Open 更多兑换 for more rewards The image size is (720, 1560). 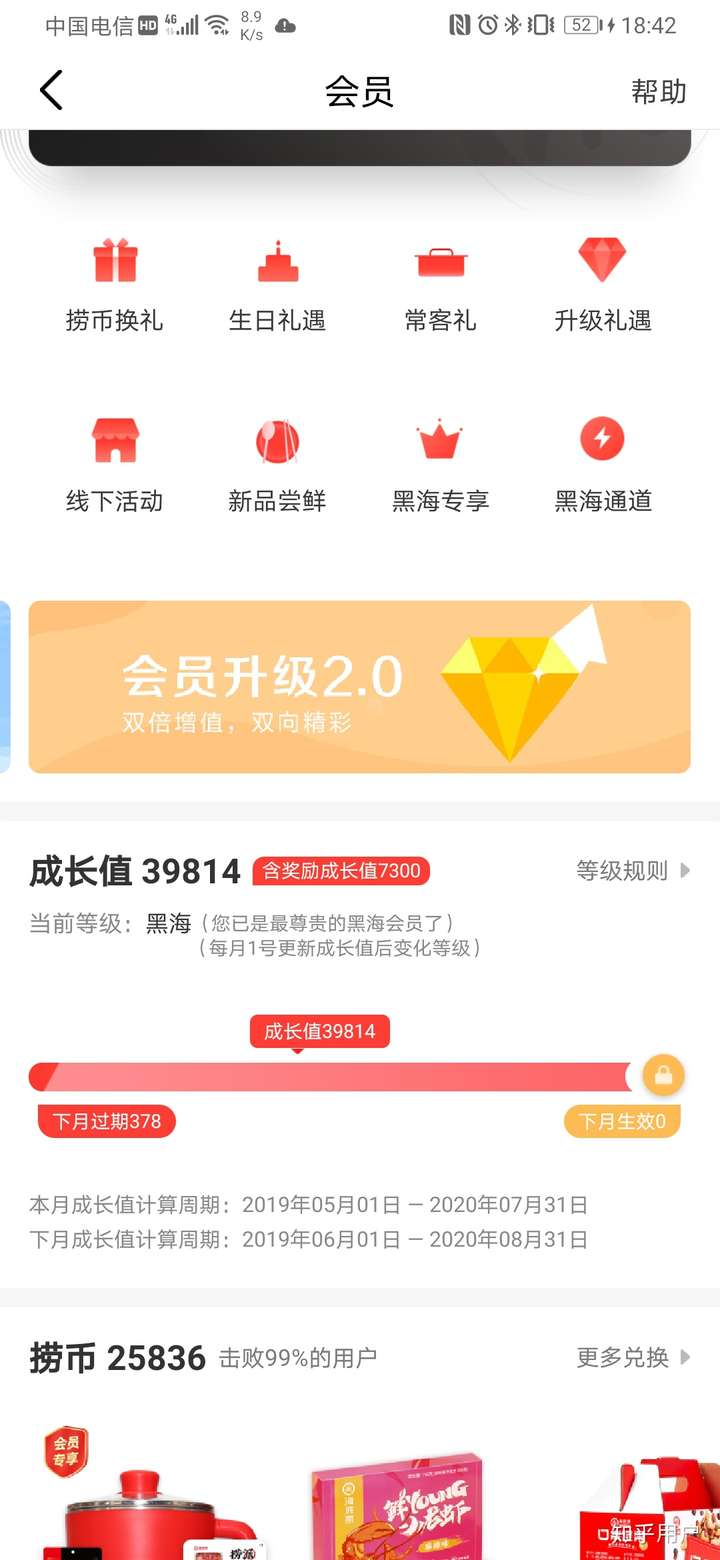[x=632, y=1357]
